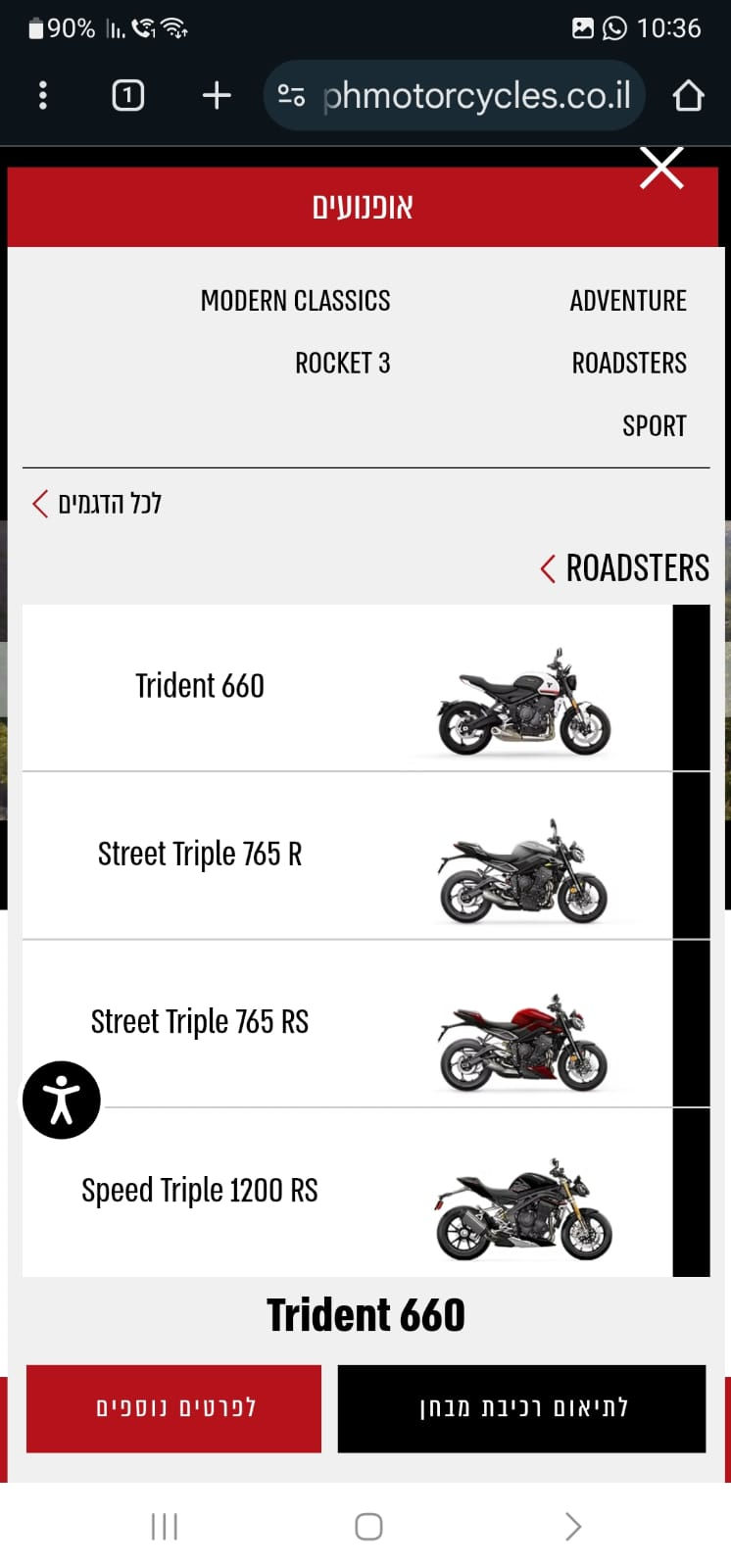Open the browser overflow menu
This screenshot has height=1568, width=731.
(x=42, y=95)
